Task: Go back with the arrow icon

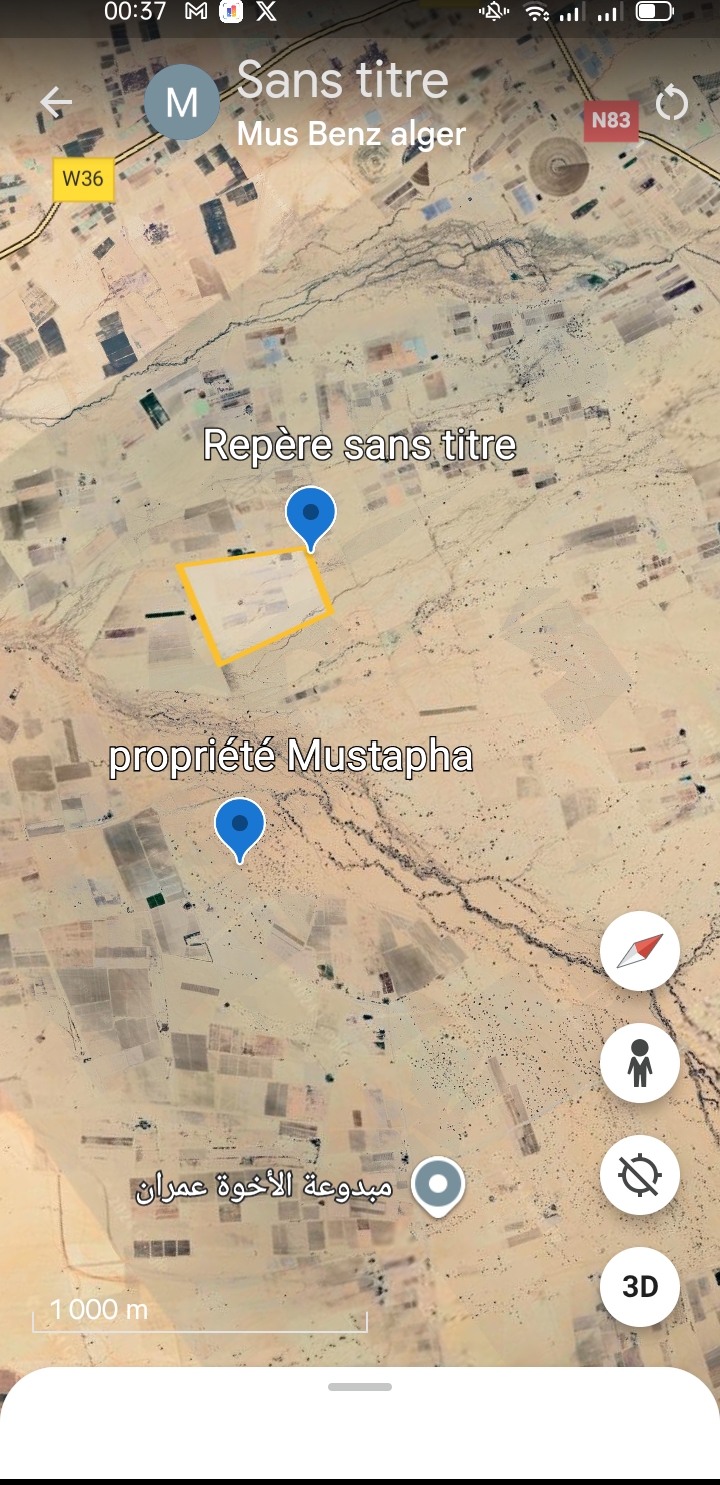Action: pos(56,102)
